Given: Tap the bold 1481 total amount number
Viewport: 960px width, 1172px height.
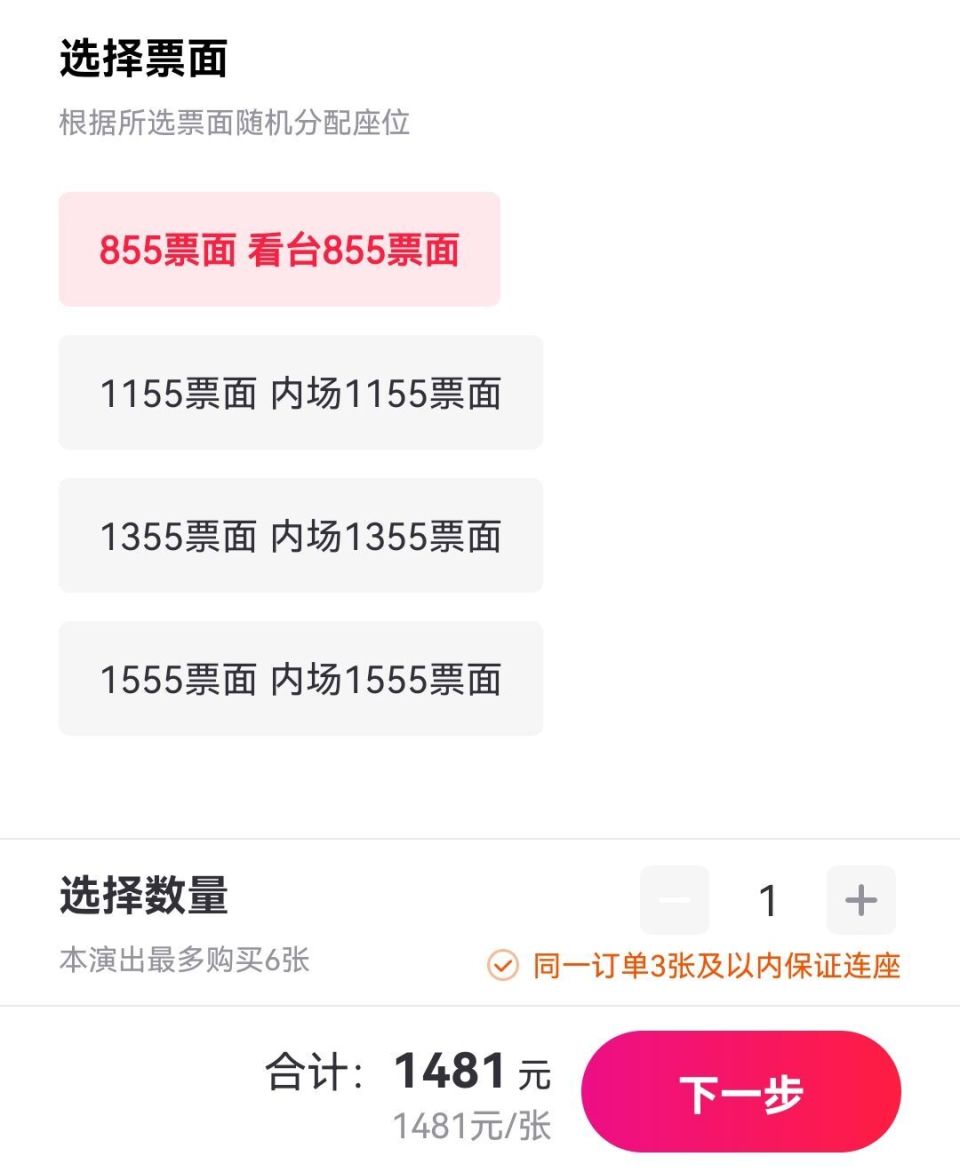Looking at the screenshot, I should [446, 1070].
